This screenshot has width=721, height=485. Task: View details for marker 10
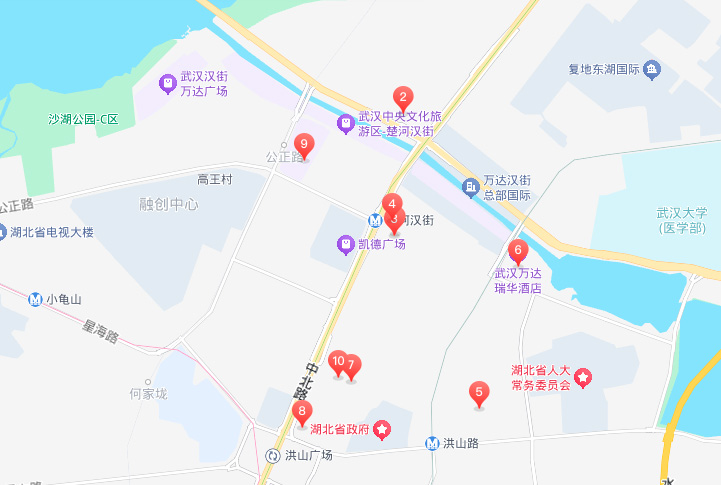pyautogui.click(x=337, y=361)
